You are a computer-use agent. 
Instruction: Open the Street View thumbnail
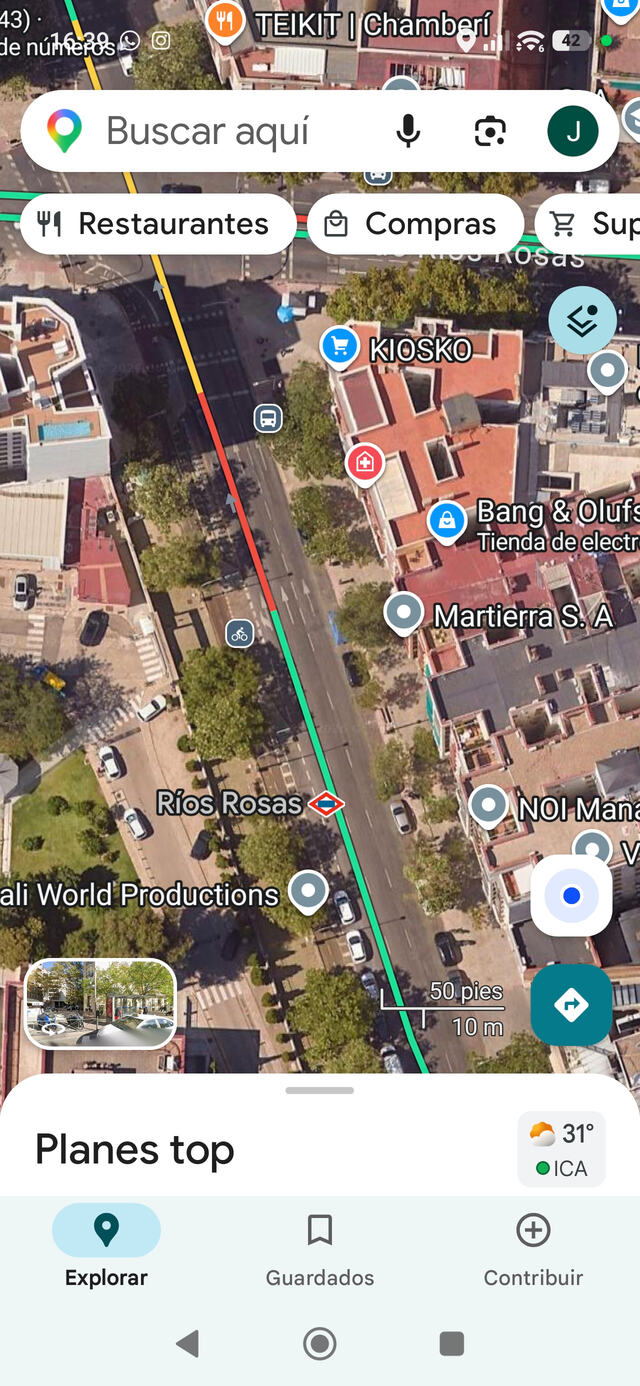[100, 1004]
